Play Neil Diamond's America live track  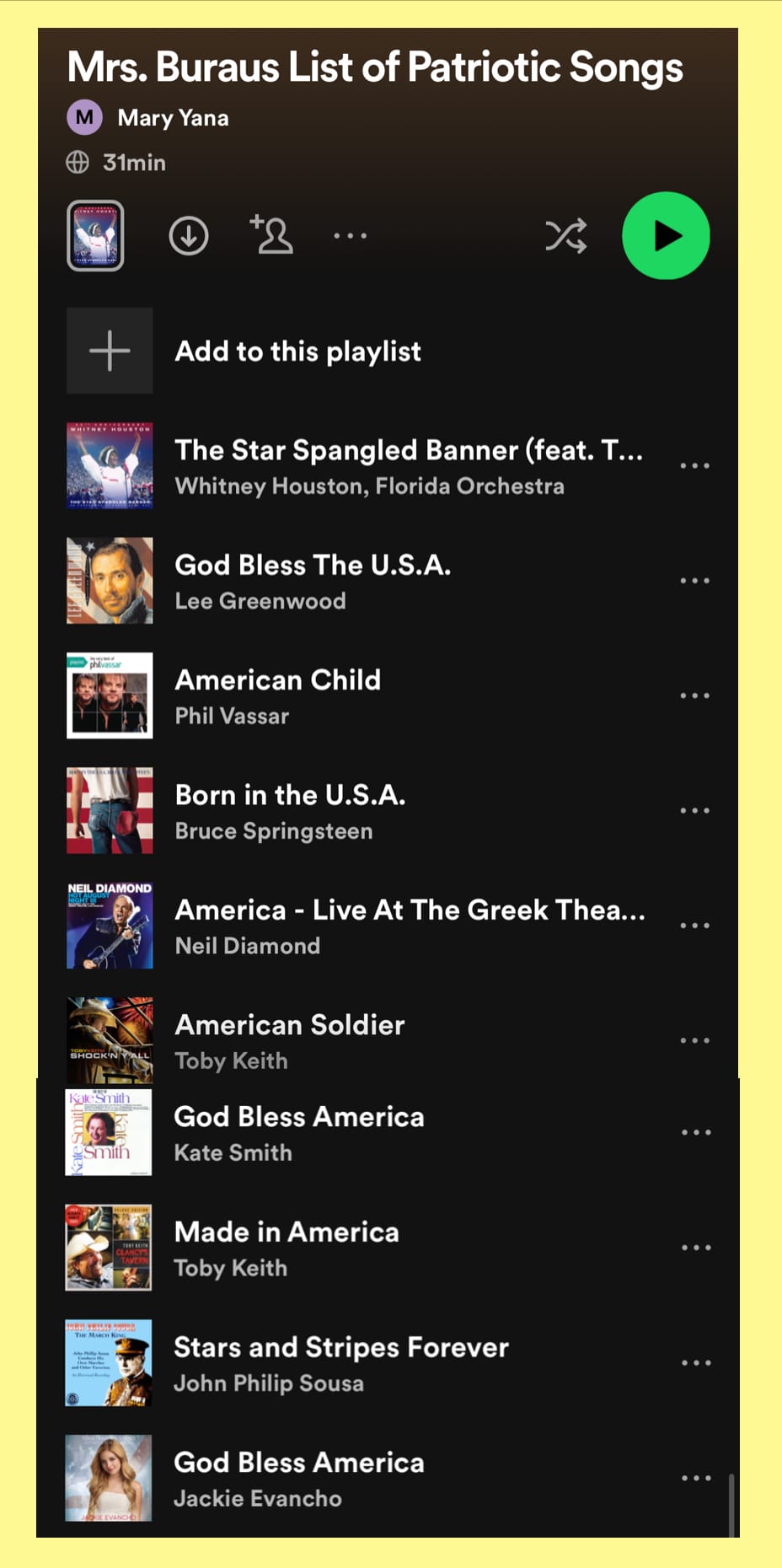coord(410,926)
